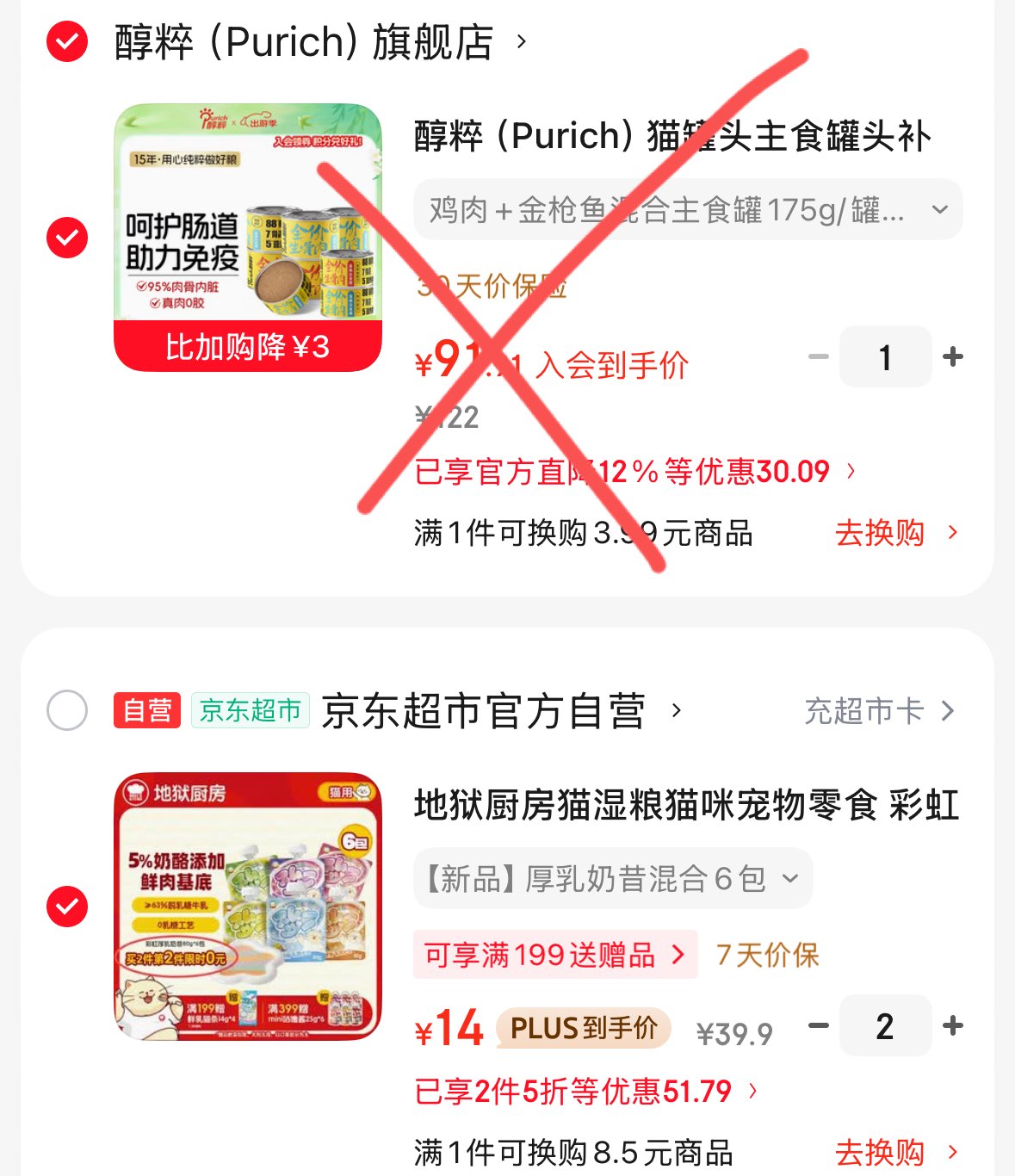The height and width of the screenshot is (1176, 1015).
Task: Decrease the Purich cat food quantity
Action: (x=819, y=356)
